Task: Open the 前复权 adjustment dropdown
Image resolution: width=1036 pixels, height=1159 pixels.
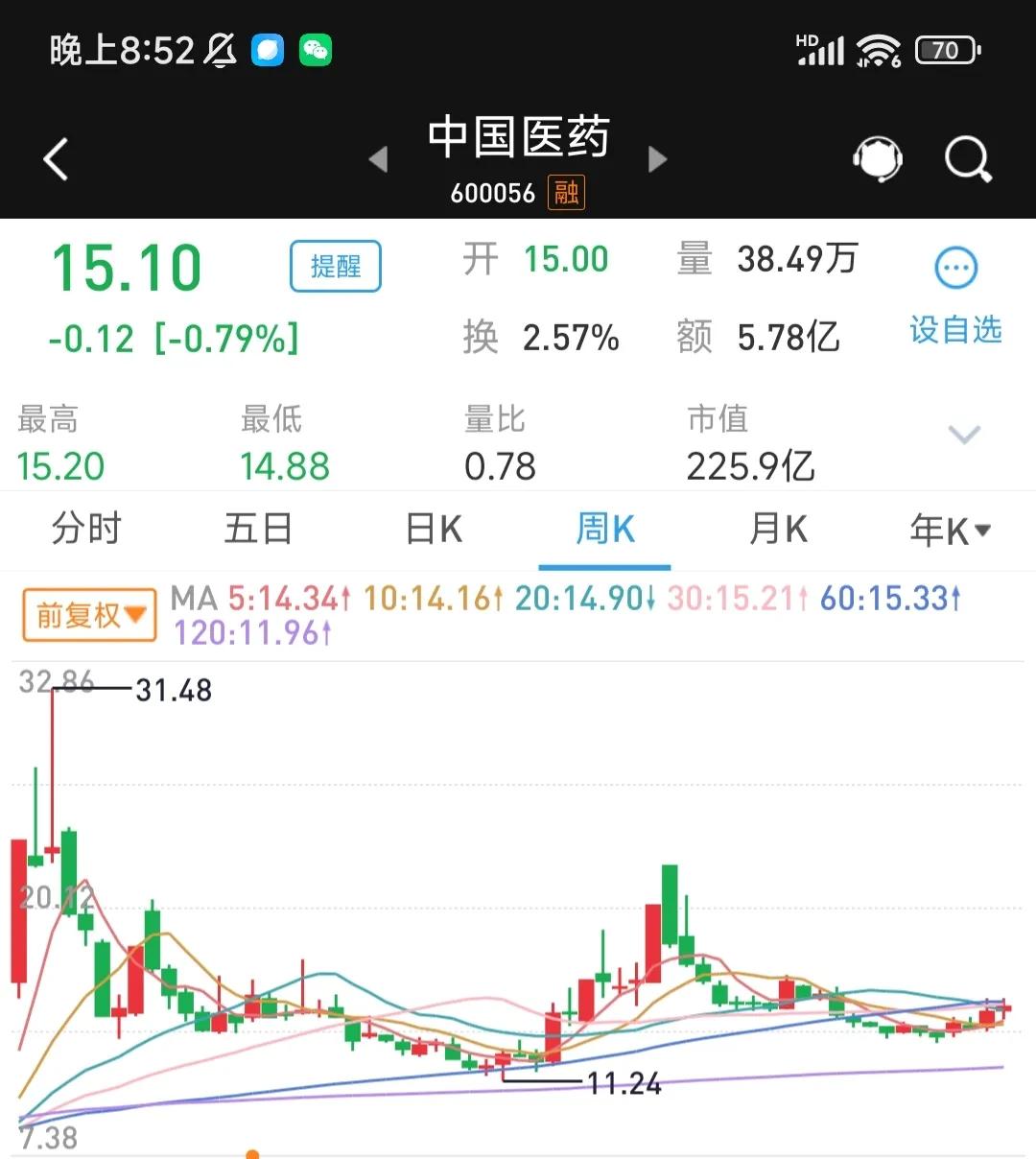Action: 88,613
